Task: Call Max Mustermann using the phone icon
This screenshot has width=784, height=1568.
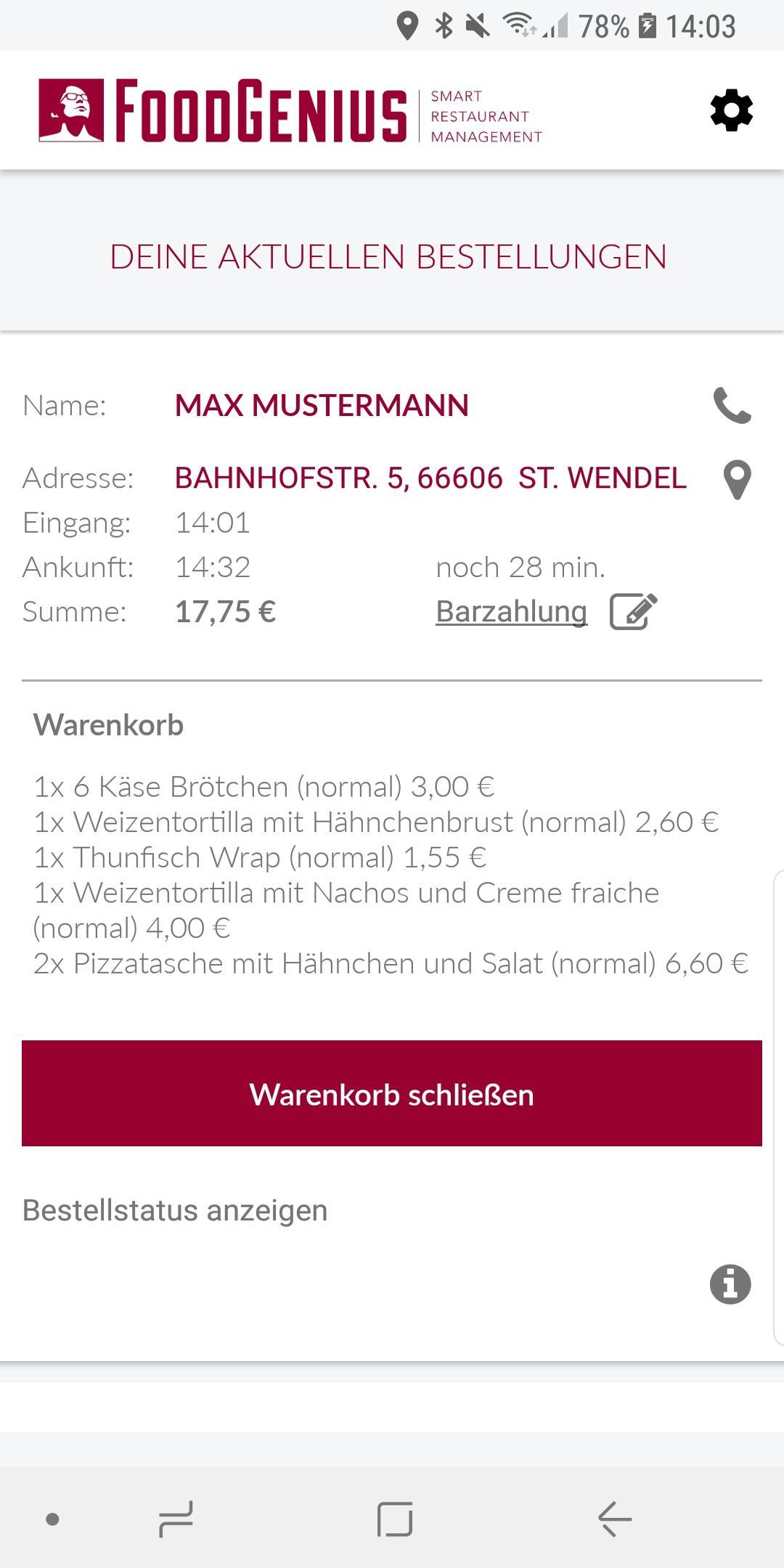Action: (x=732, y=405)
